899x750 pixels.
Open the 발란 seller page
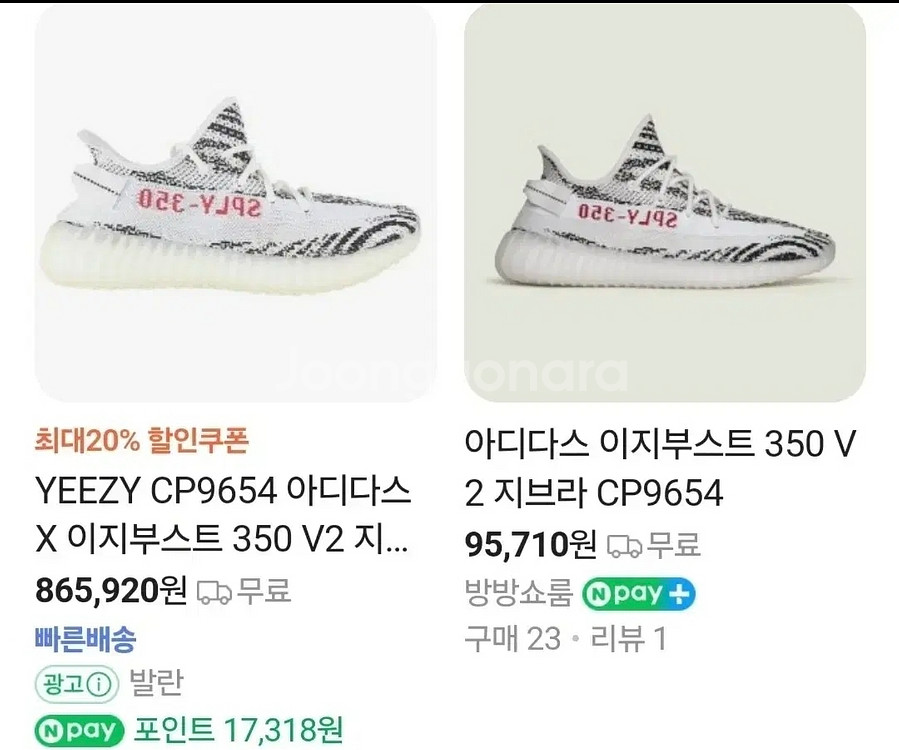tap(157, 685)
